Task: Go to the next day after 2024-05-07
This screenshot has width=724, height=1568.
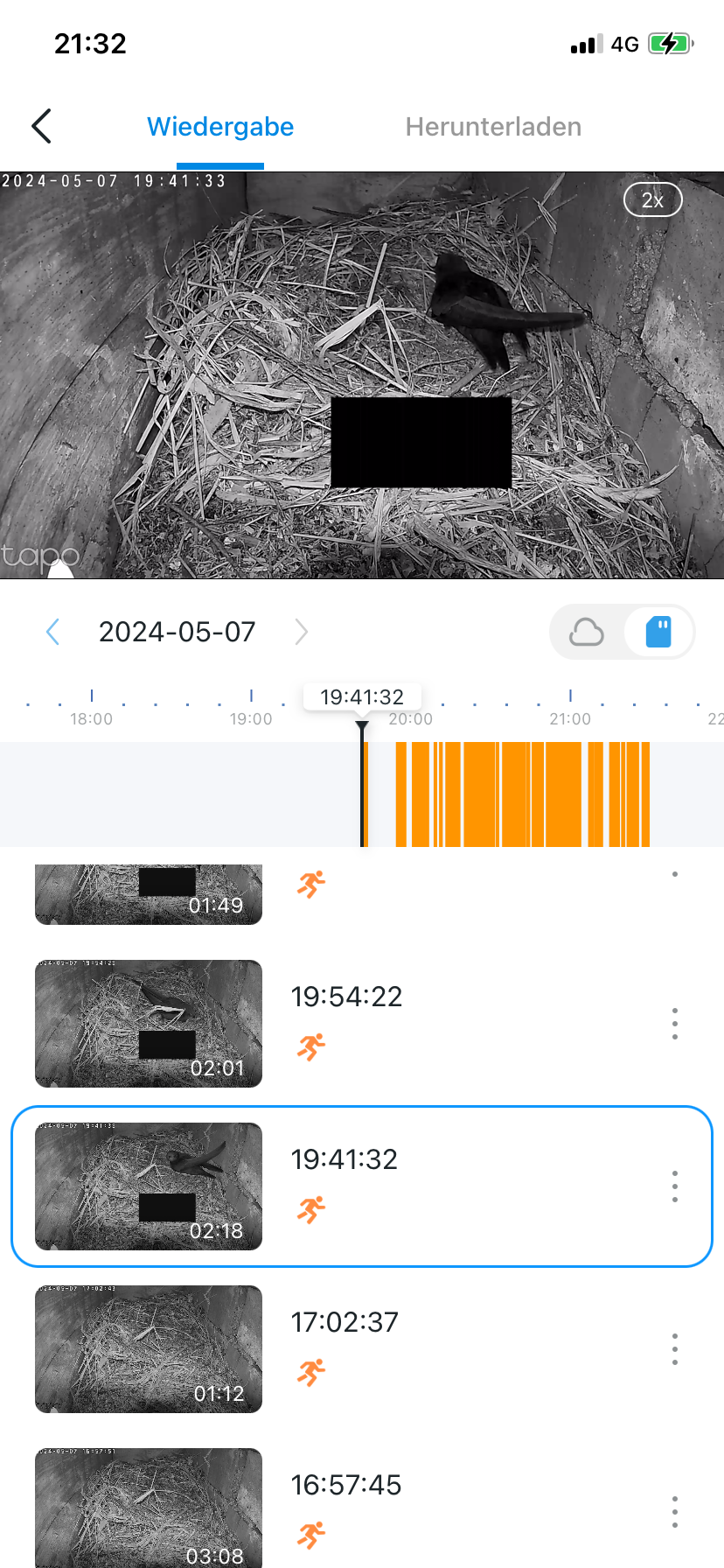Action: pos(302,632)
